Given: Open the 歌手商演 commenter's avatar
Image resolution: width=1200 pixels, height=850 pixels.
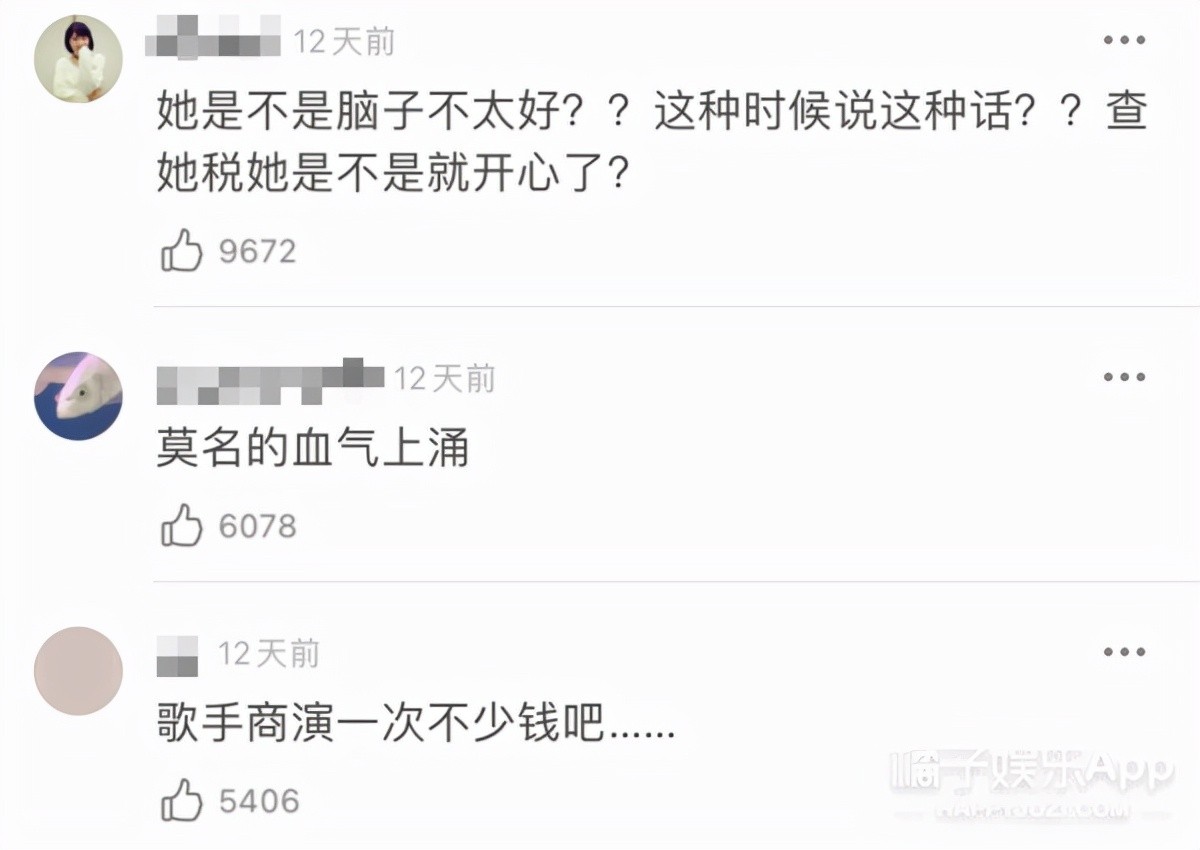Looking at the screenshot, I should [78, 671].
